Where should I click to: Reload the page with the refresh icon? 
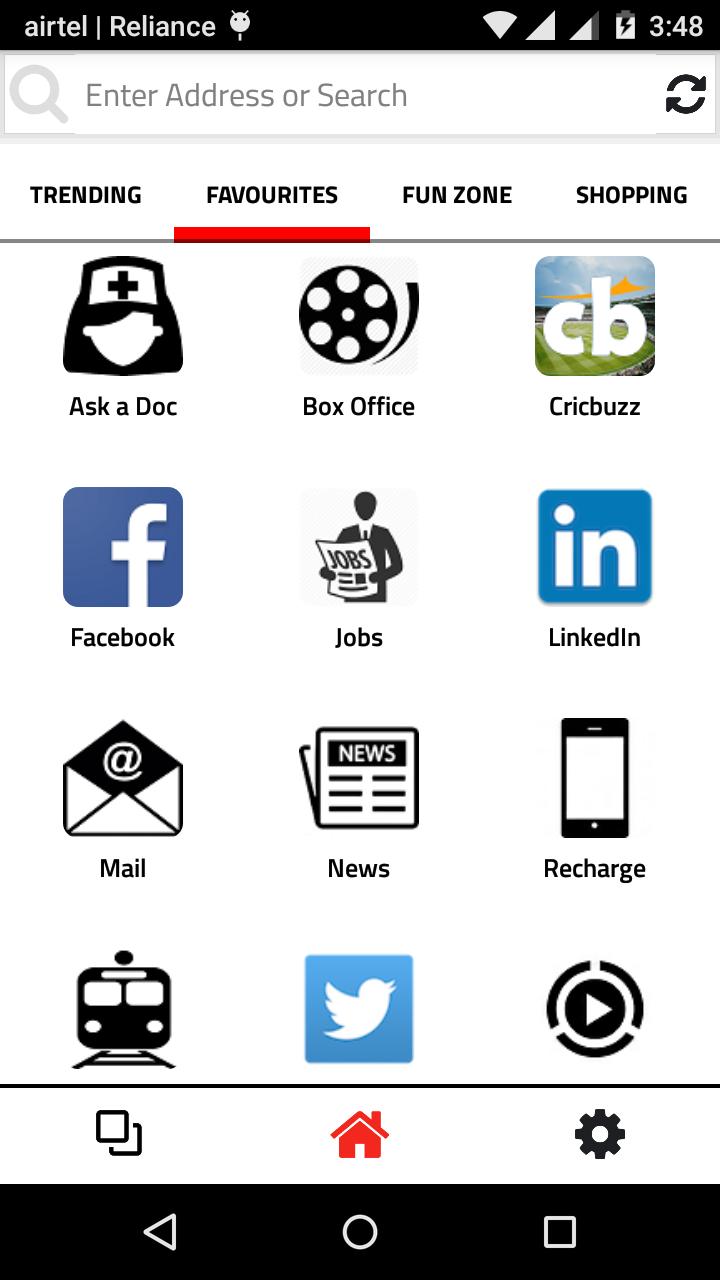click(686, 95)
